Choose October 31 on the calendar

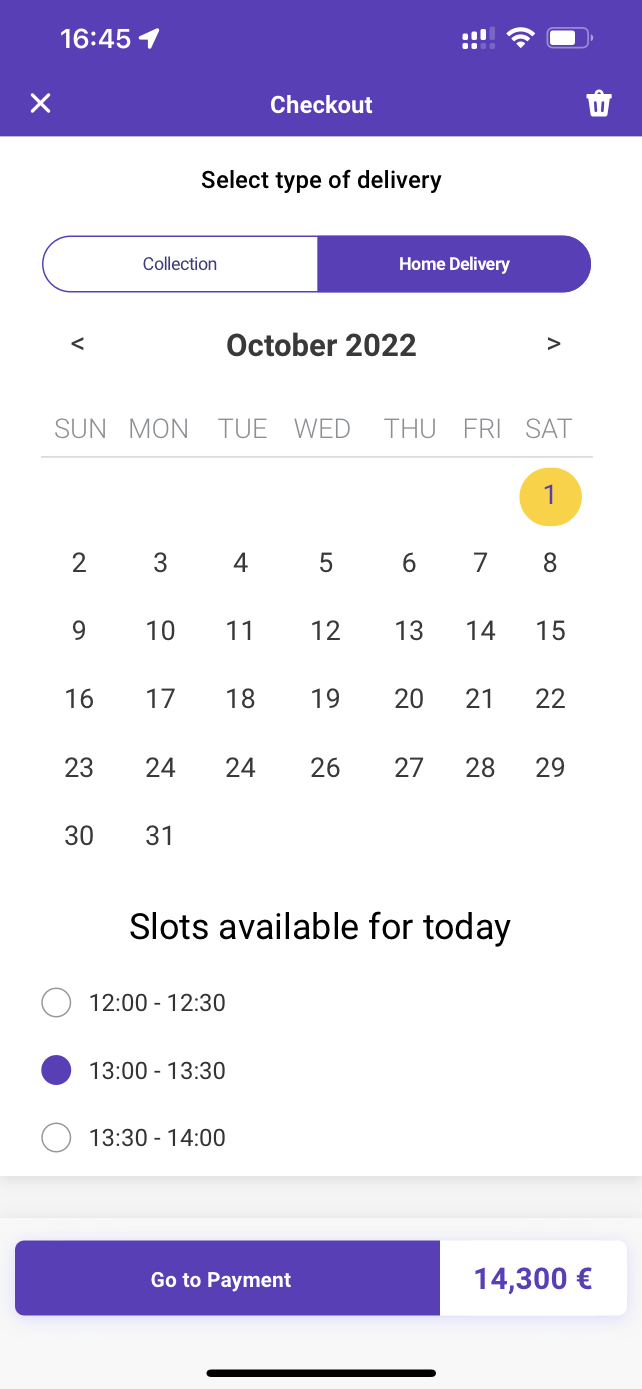point(160,836)
